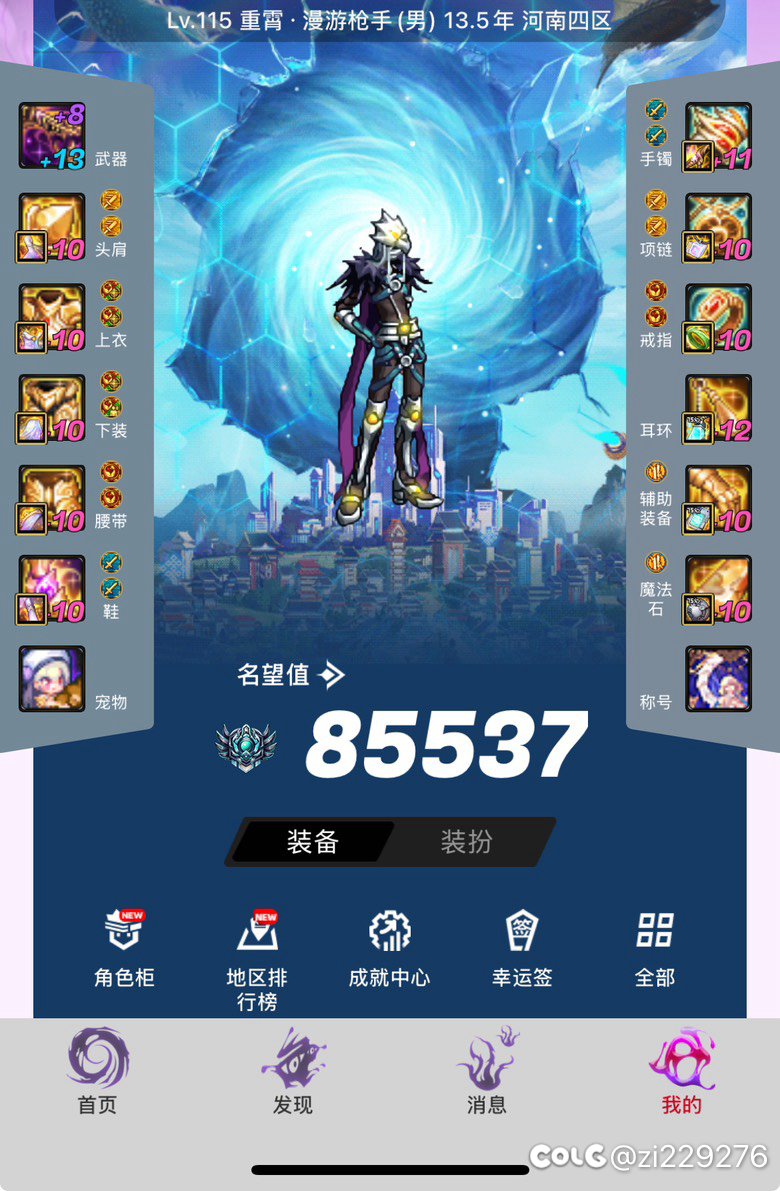Open the 上衣 top armor slot
The height and width of the screenshot is (1191, 780).
(52, 318)
